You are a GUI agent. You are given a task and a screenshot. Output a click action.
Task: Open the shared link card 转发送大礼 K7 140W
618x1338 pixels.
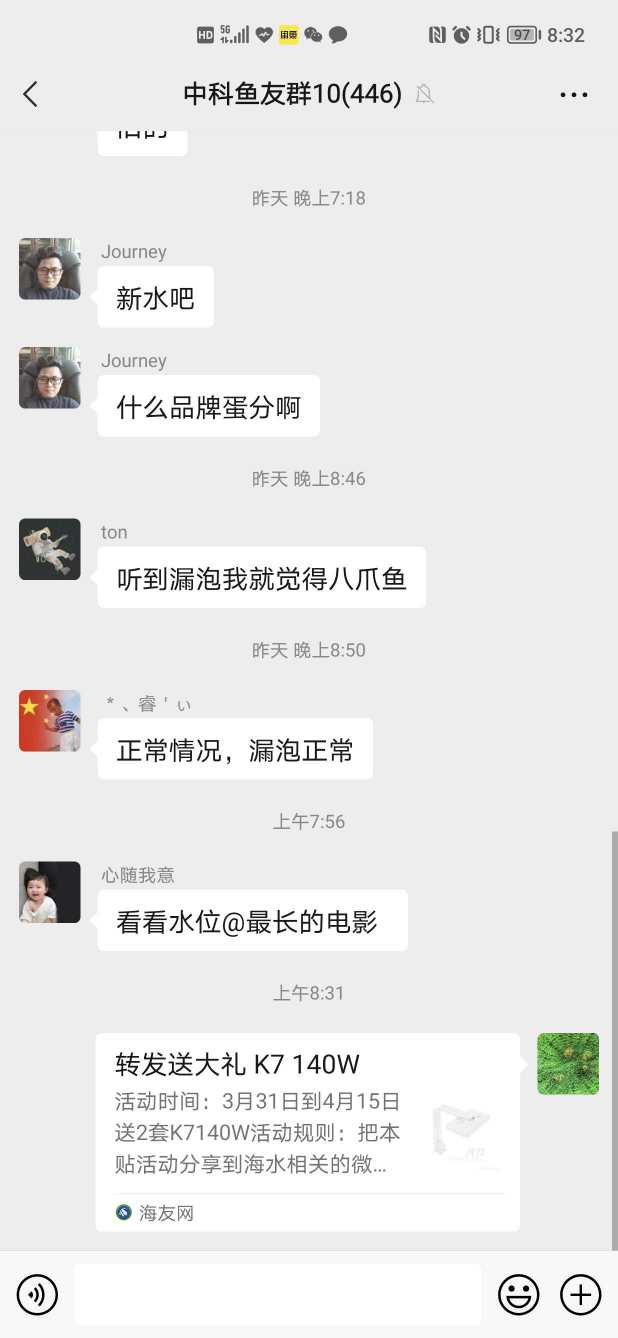coord(307,1131)
